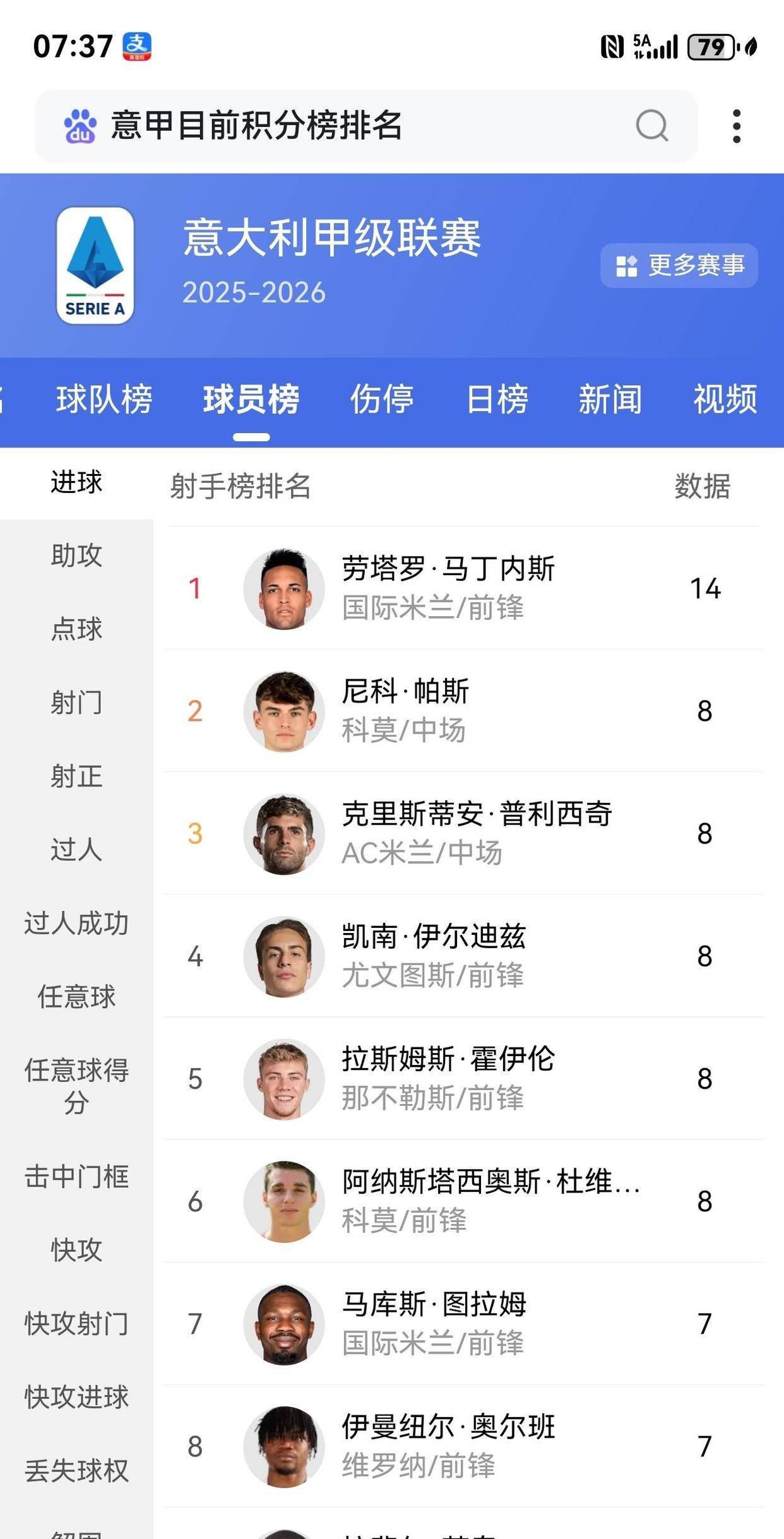Open the 日榜 tab
Screen dimensions: 784x1539
(x=497, y=399)
